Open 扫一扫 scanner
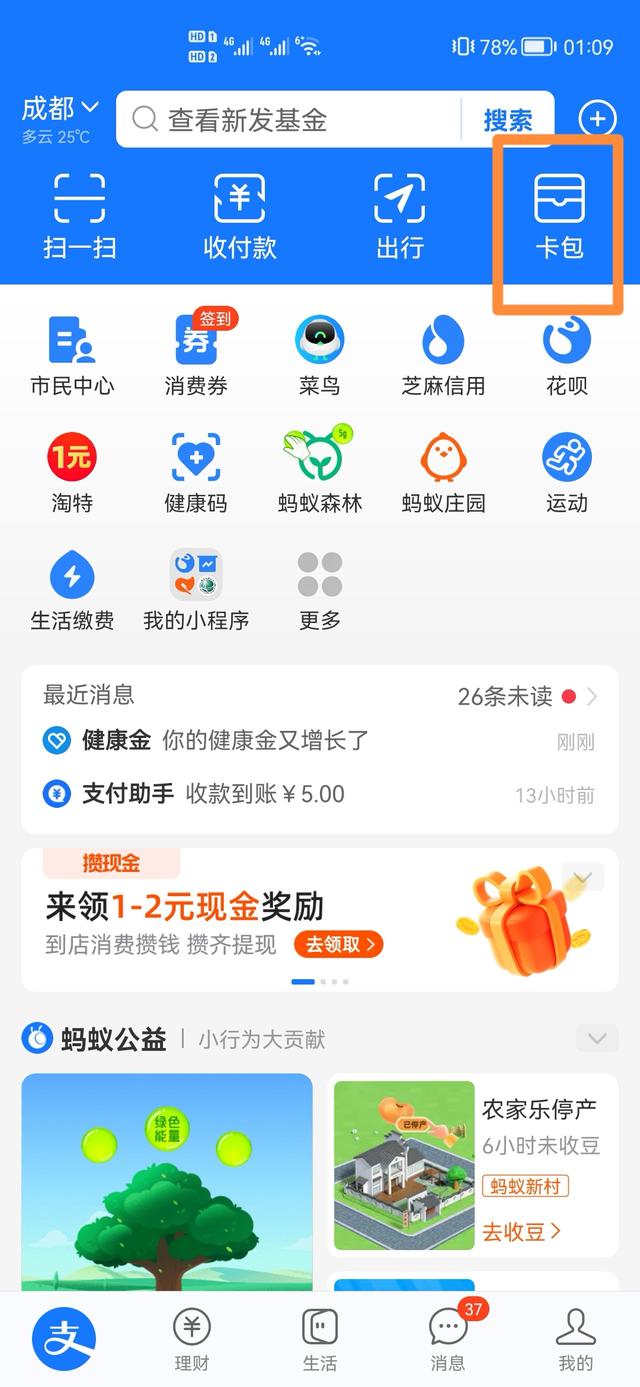This screenshot has width=640, height=1387. pyautogui.click(x=80, y=215)
